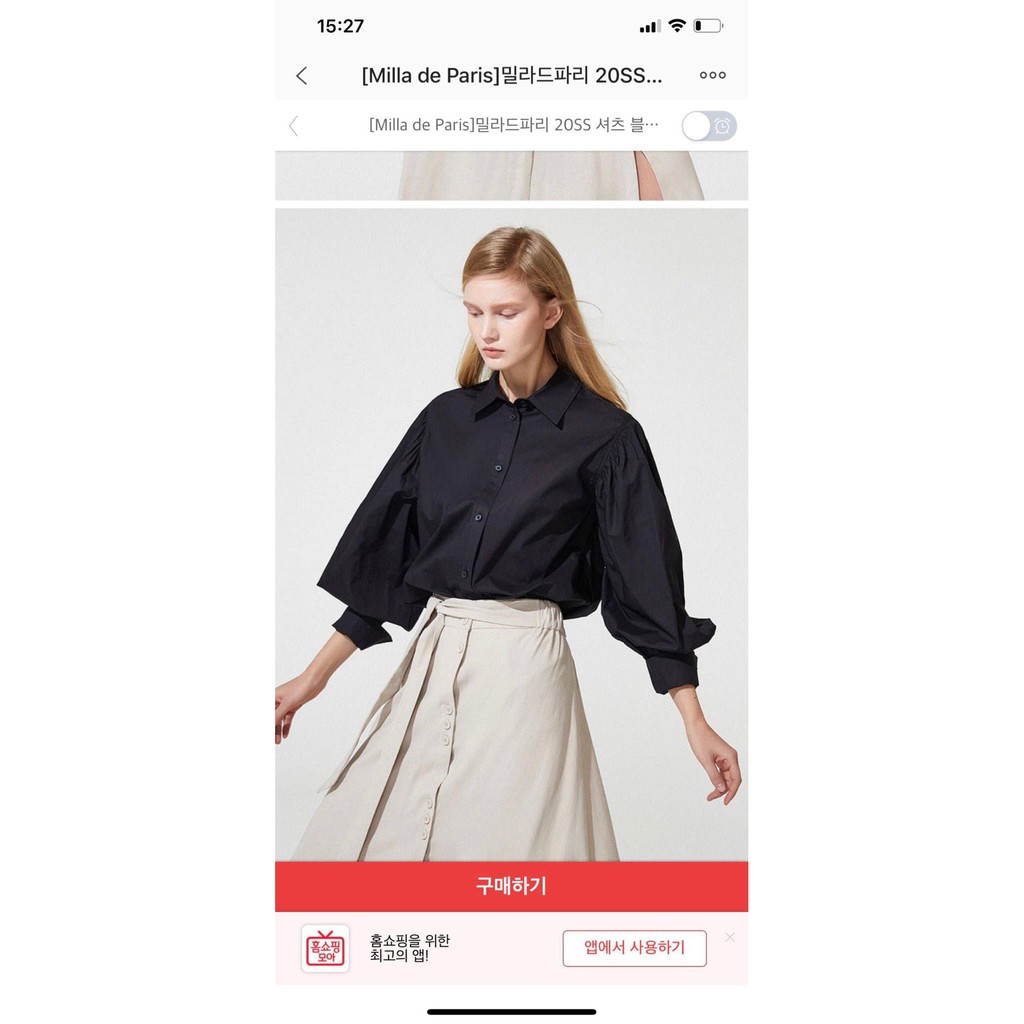Tap the previous-page chevron beside product title
This screenshot has width=1024, height=1024.
(293, 126)
